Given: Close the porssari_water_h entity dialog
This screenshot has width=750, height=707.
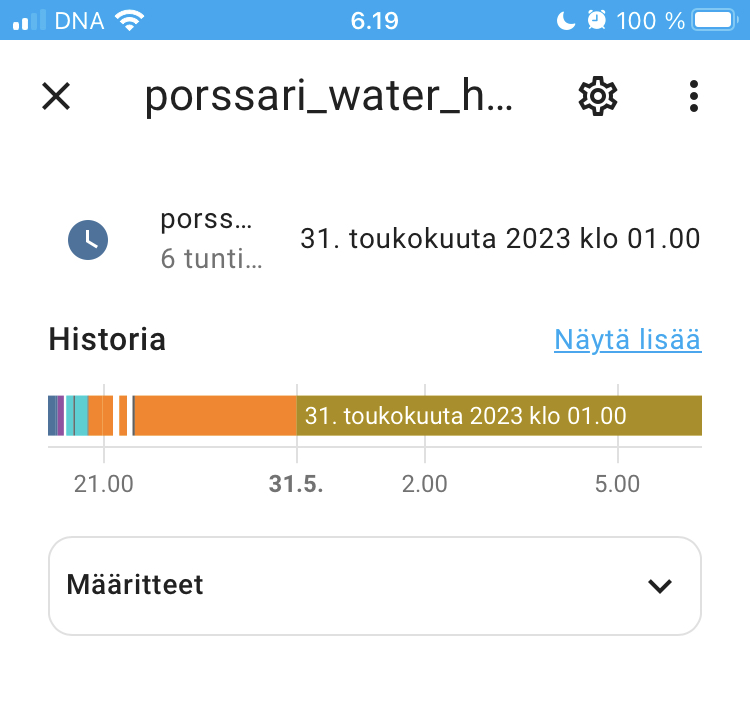Looking at the screenshot, I should tap(56, 96).
